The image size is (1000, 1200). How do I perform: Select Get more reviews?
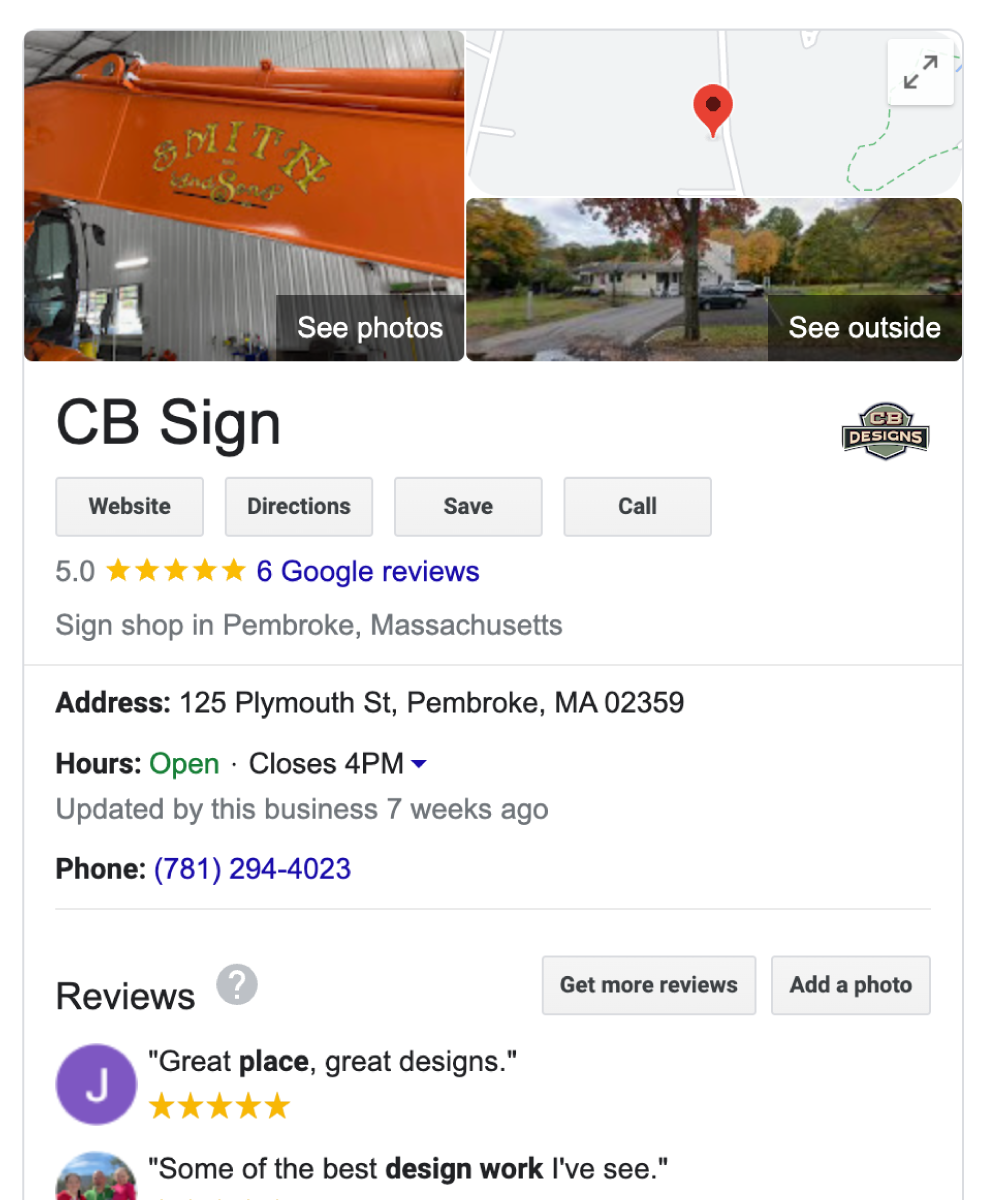pyautogui.click(x=648, y=985)
